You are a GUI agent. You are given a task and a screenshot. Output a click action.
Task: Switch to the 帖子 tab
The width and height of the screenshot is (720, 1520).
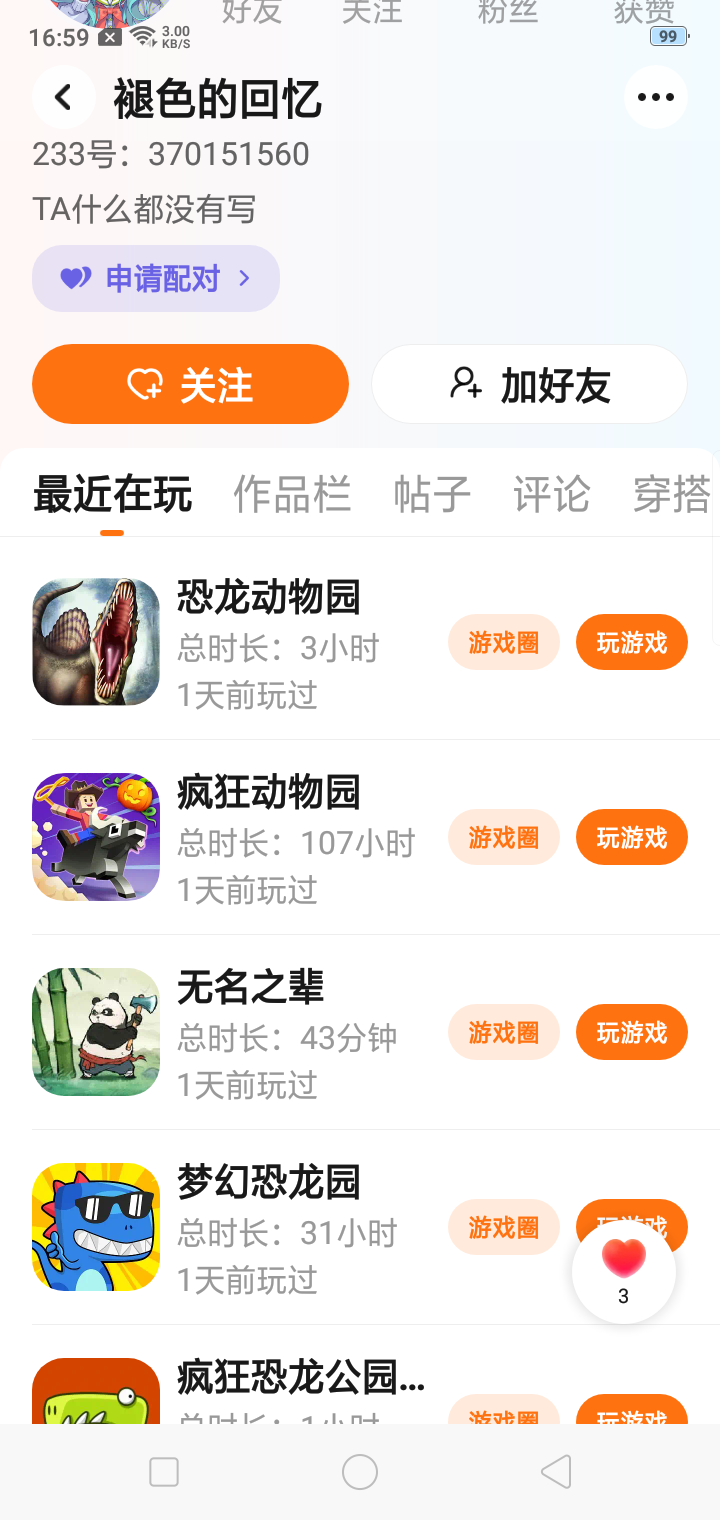(432, 495)
